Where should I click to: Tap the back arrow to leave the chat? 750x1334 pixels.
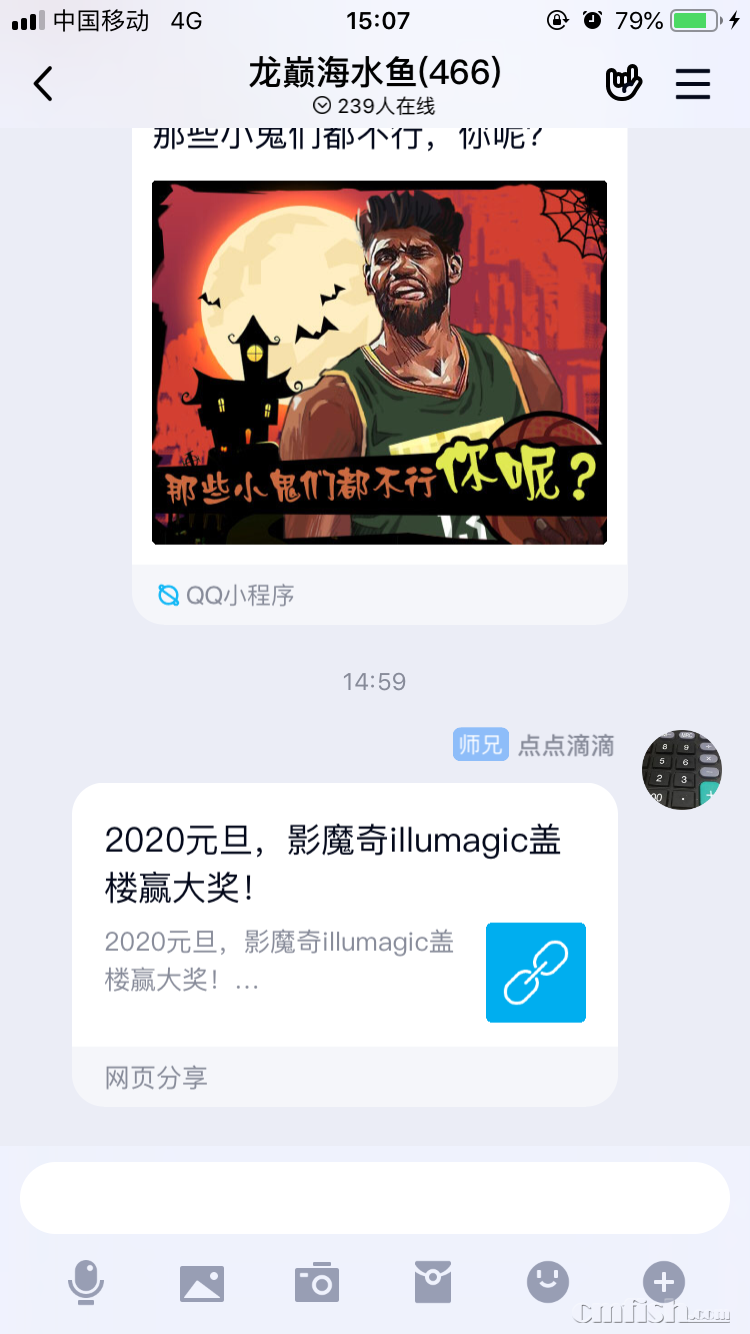42,84
